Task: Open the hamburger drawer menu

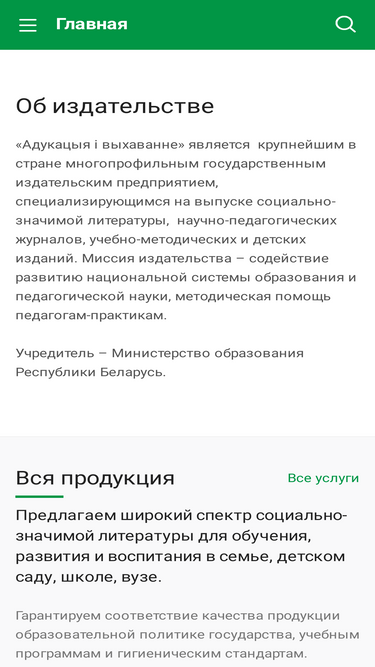Action: click(x=28, y=25)
